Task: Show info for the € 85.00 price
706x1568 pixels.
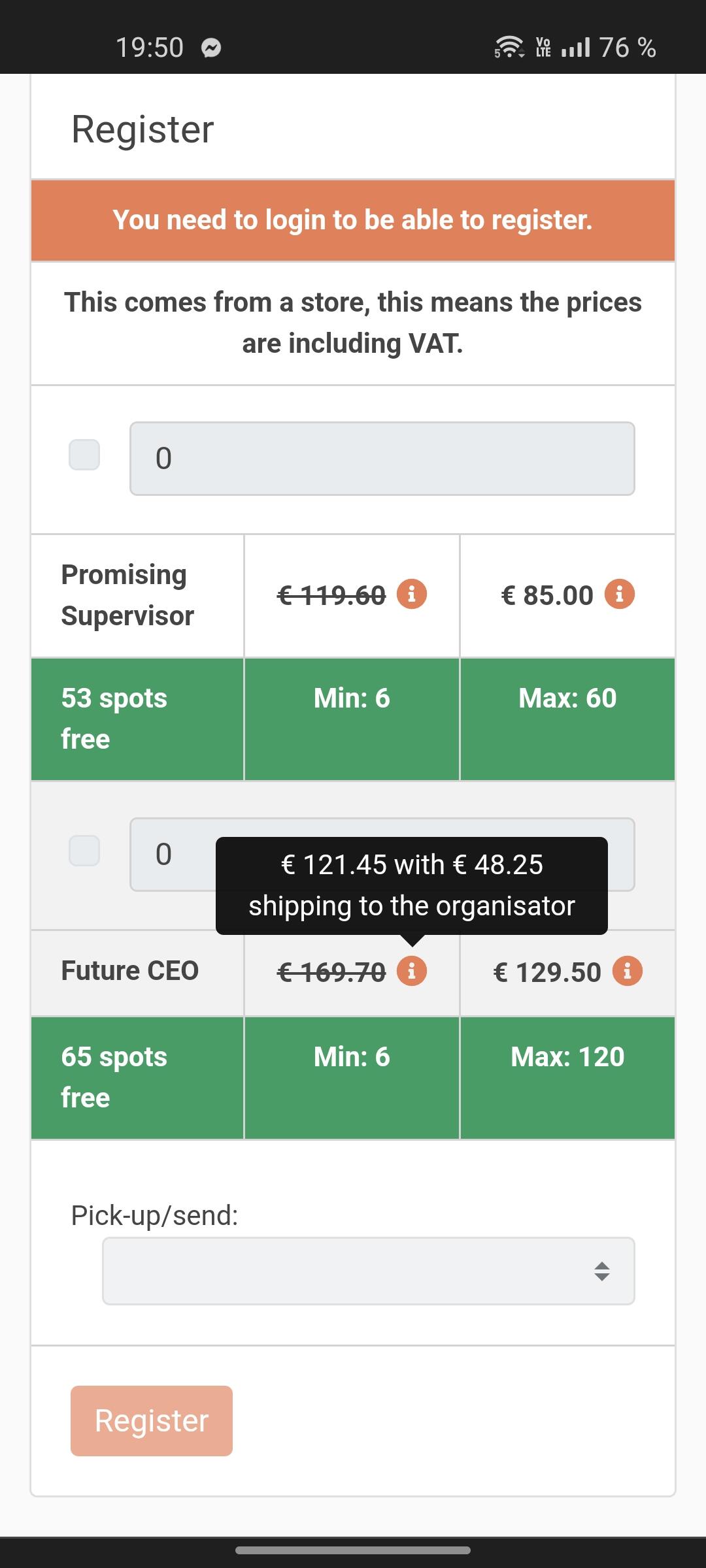Action: coord(620,594)
